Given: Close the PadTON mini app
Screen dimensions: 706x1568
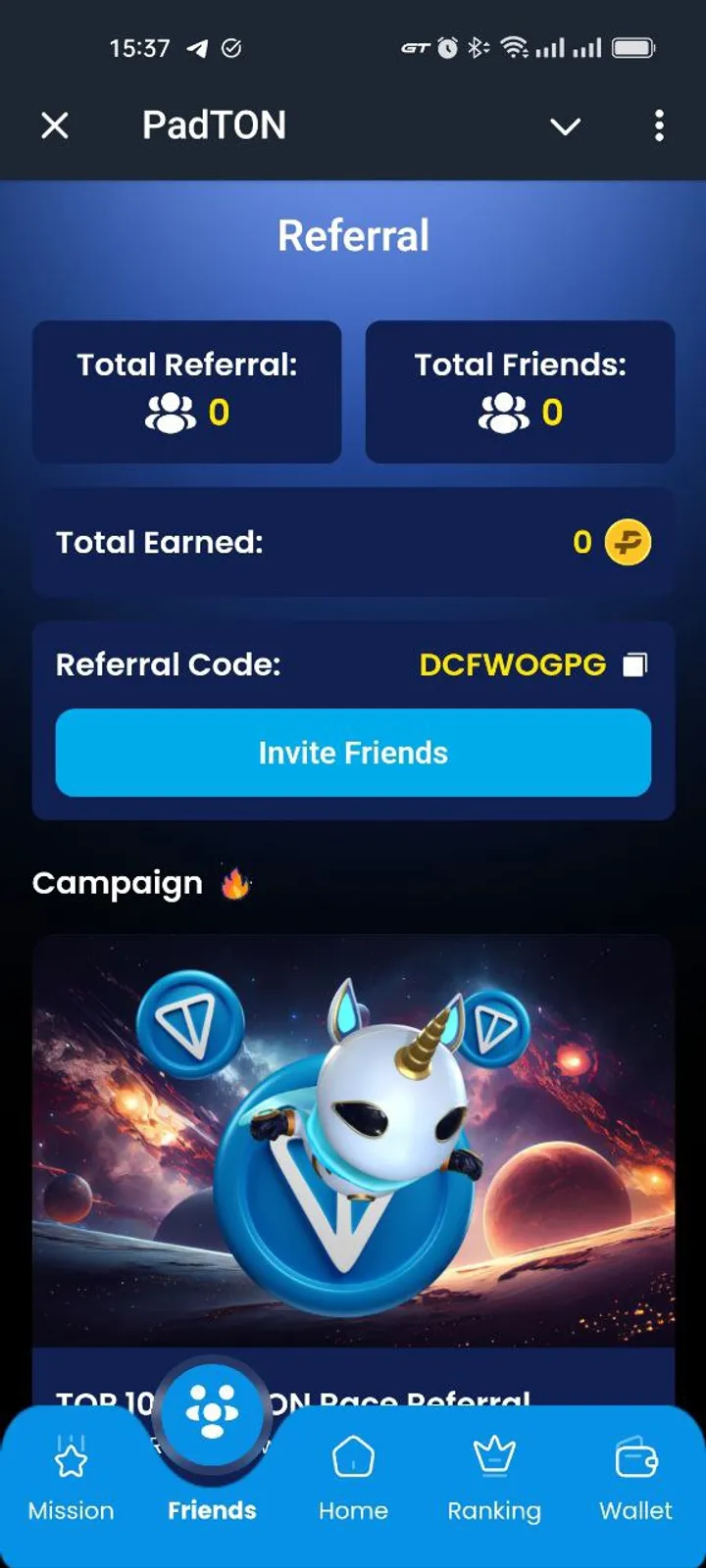Looking at the screenshot, I should (x=55, y=125).
